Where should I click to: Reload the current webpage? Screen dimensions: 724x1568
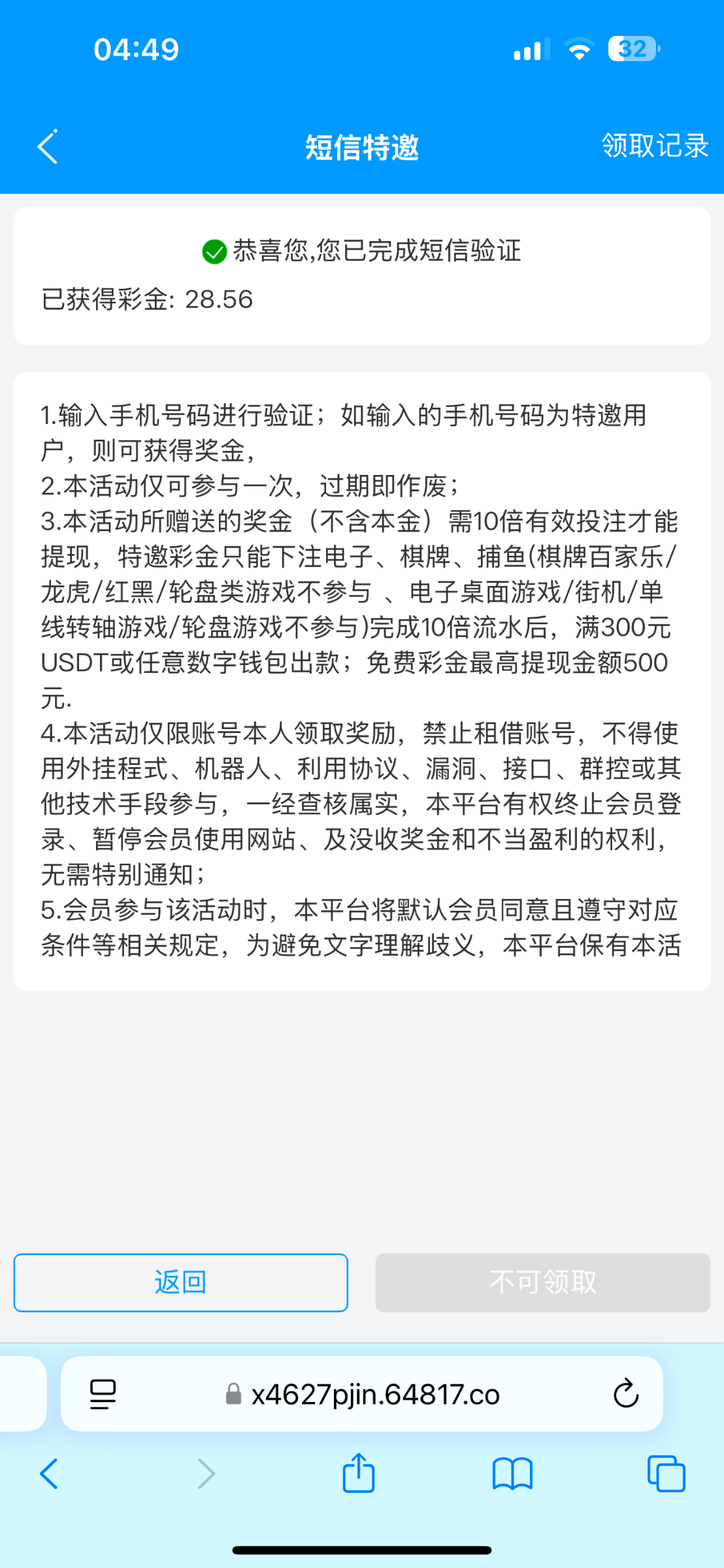(627, 1393)
